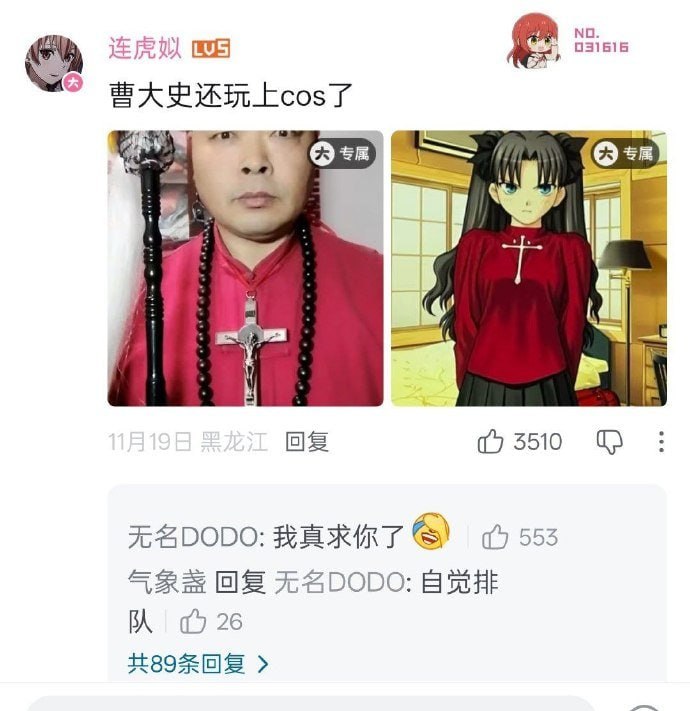690x711 pixels.
Task: Expand all 89 replies
Action: tap(198, 663)
